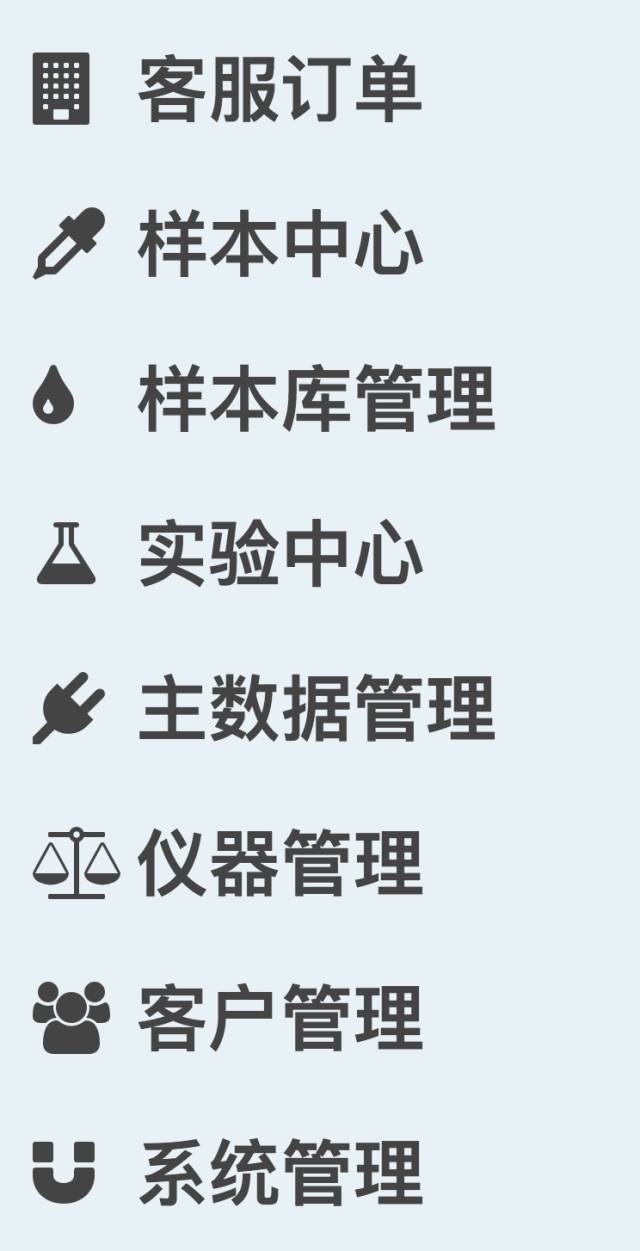640x1251 pixels.
Task: Open 客服订单 menu item
Action: click(x=279, y=89)
